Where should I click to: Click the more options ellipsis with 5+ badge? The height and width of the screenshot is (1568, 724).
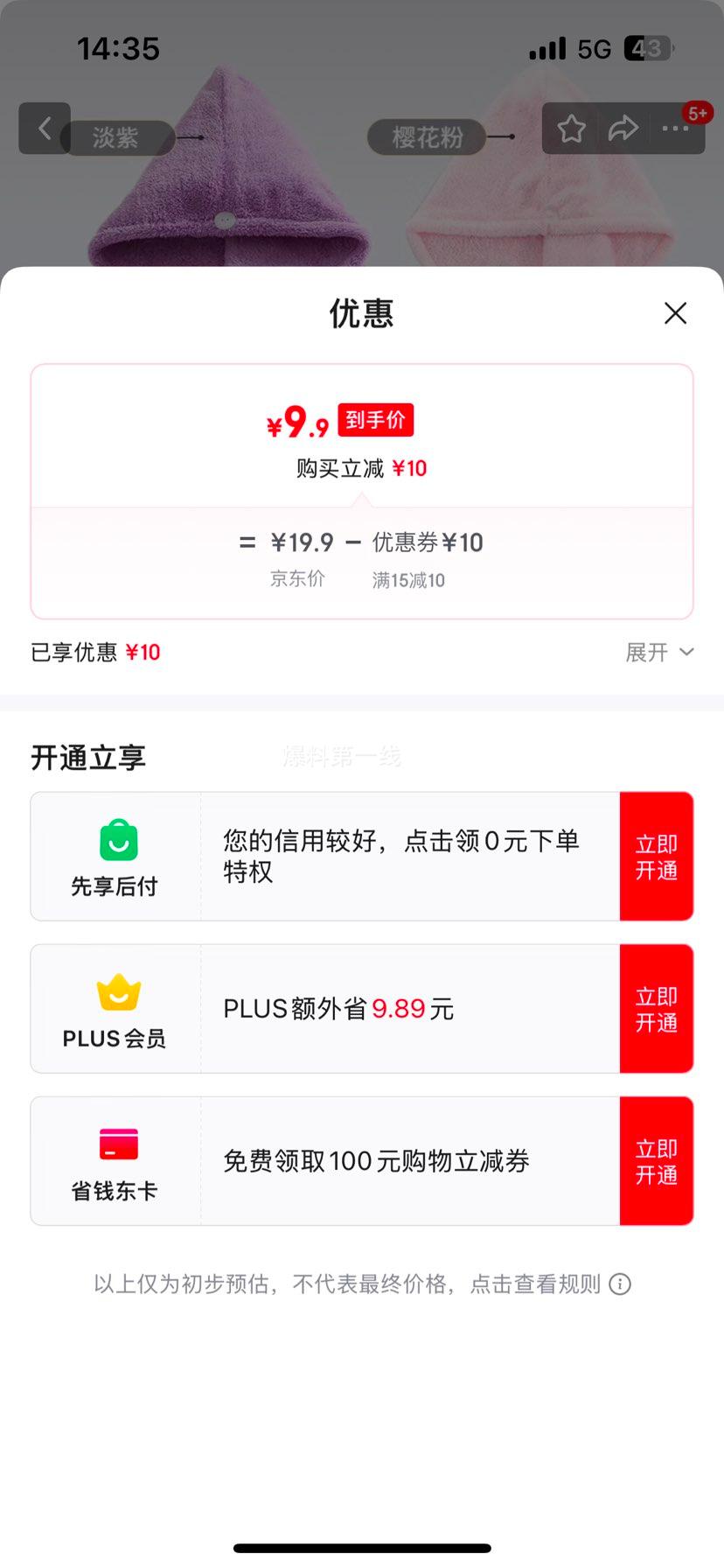point(676,129)
